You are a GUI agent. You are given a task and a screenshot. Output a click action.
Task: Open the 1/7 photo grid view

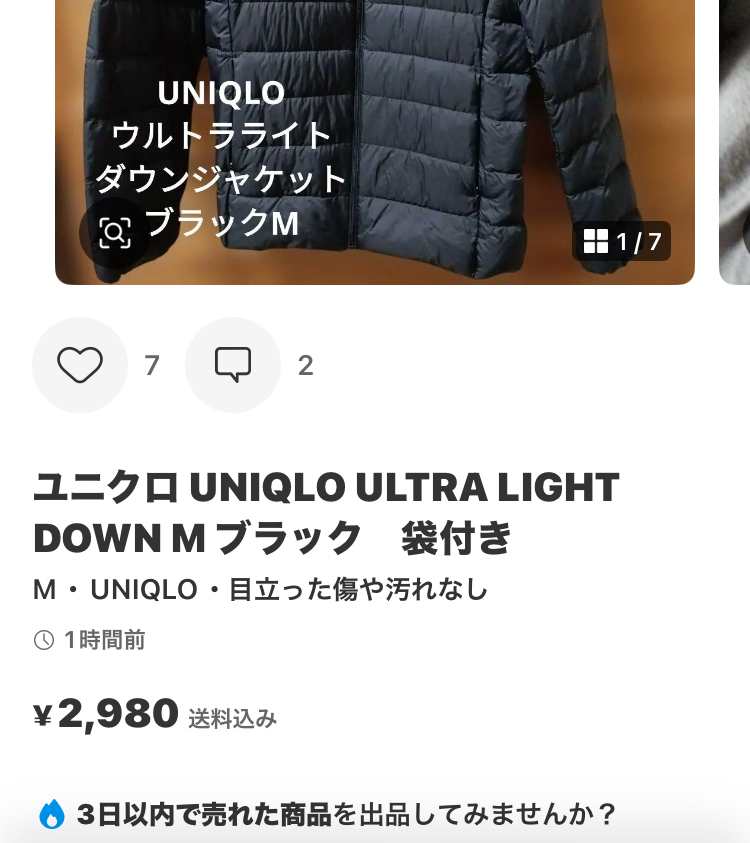[x=621, y=242]
